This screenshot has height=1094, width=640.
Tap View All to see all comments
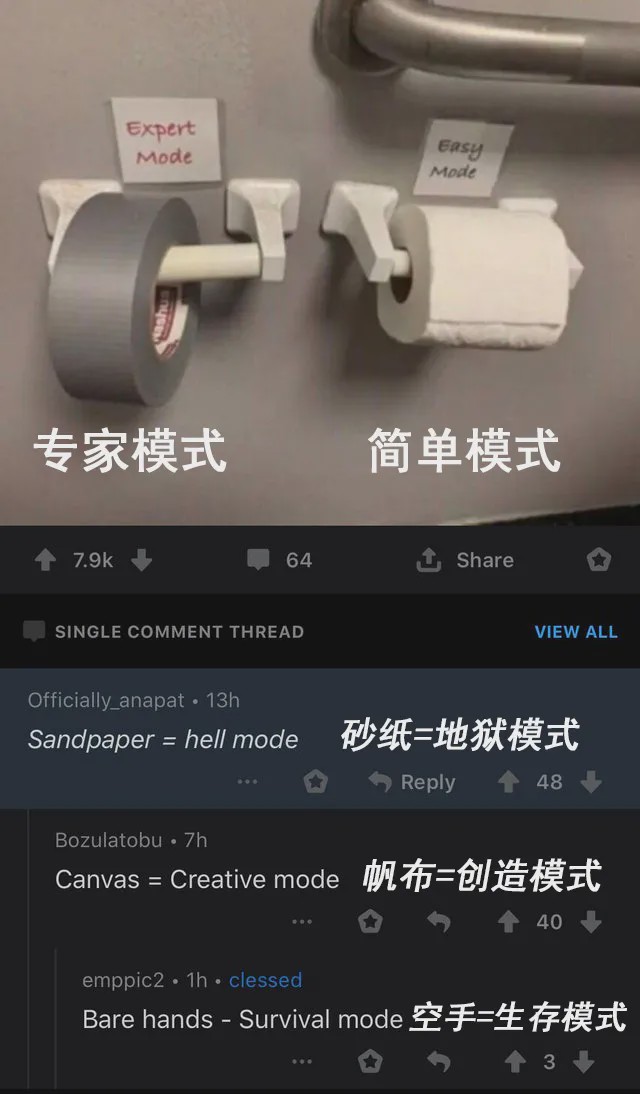(576, 632)
